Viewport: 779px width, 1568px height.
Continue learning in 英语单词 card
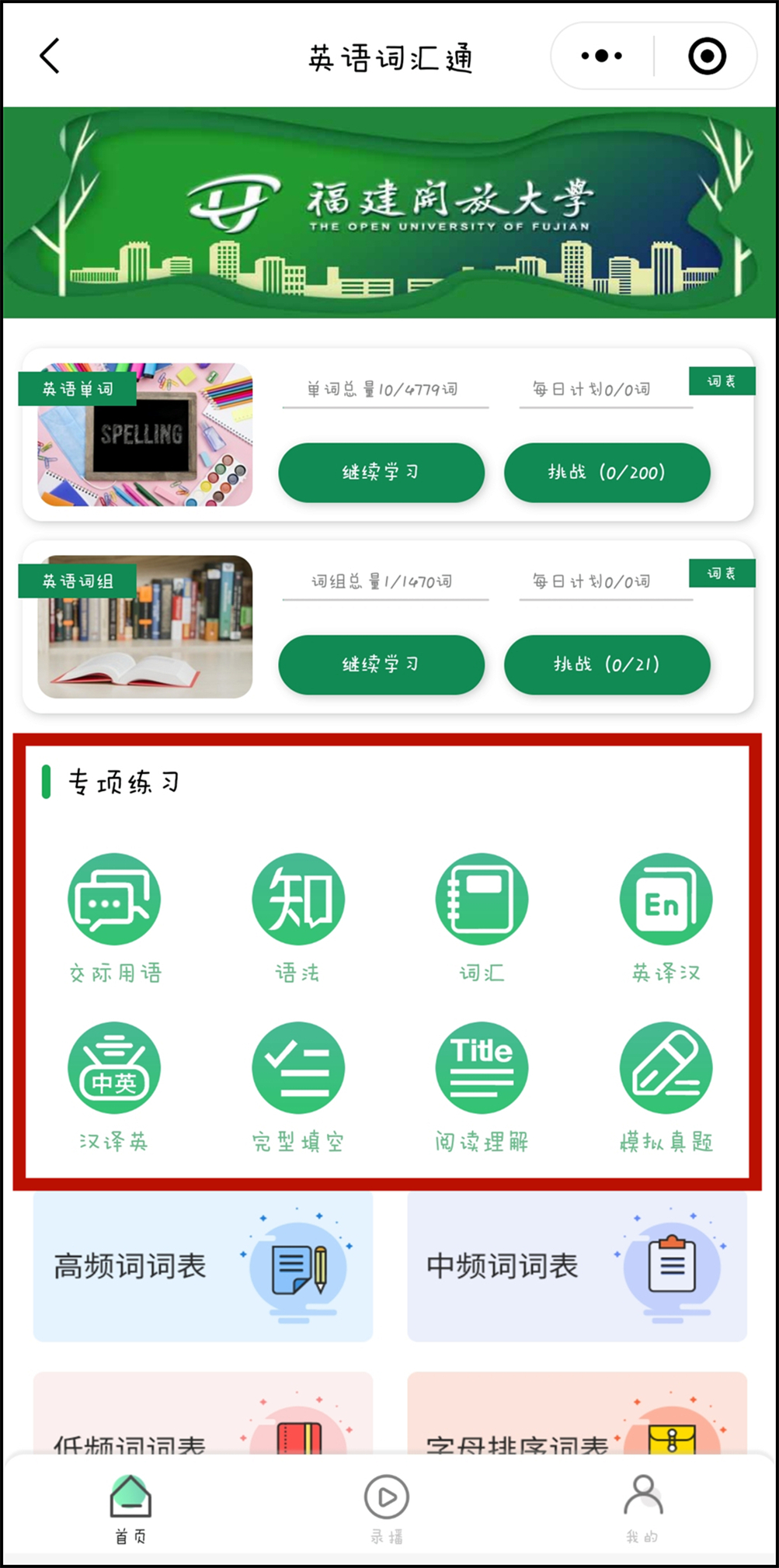(x=381, y=472)
